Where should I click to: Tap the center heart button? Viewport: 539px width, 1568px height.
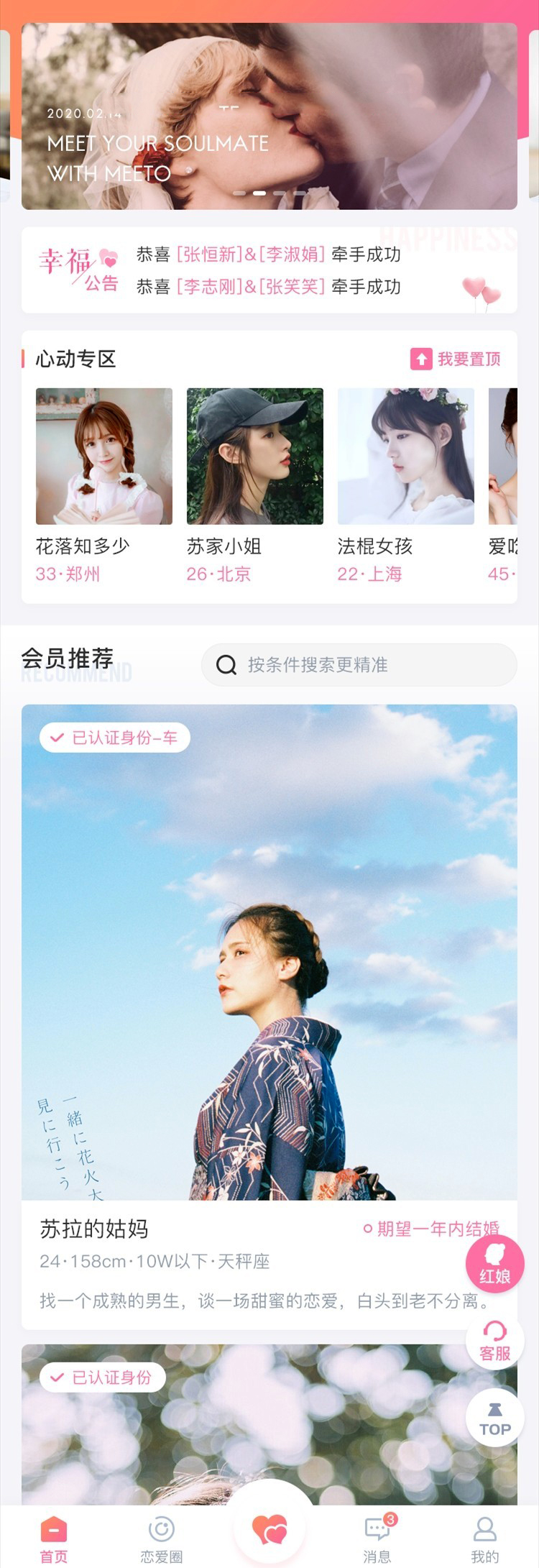269,1529
